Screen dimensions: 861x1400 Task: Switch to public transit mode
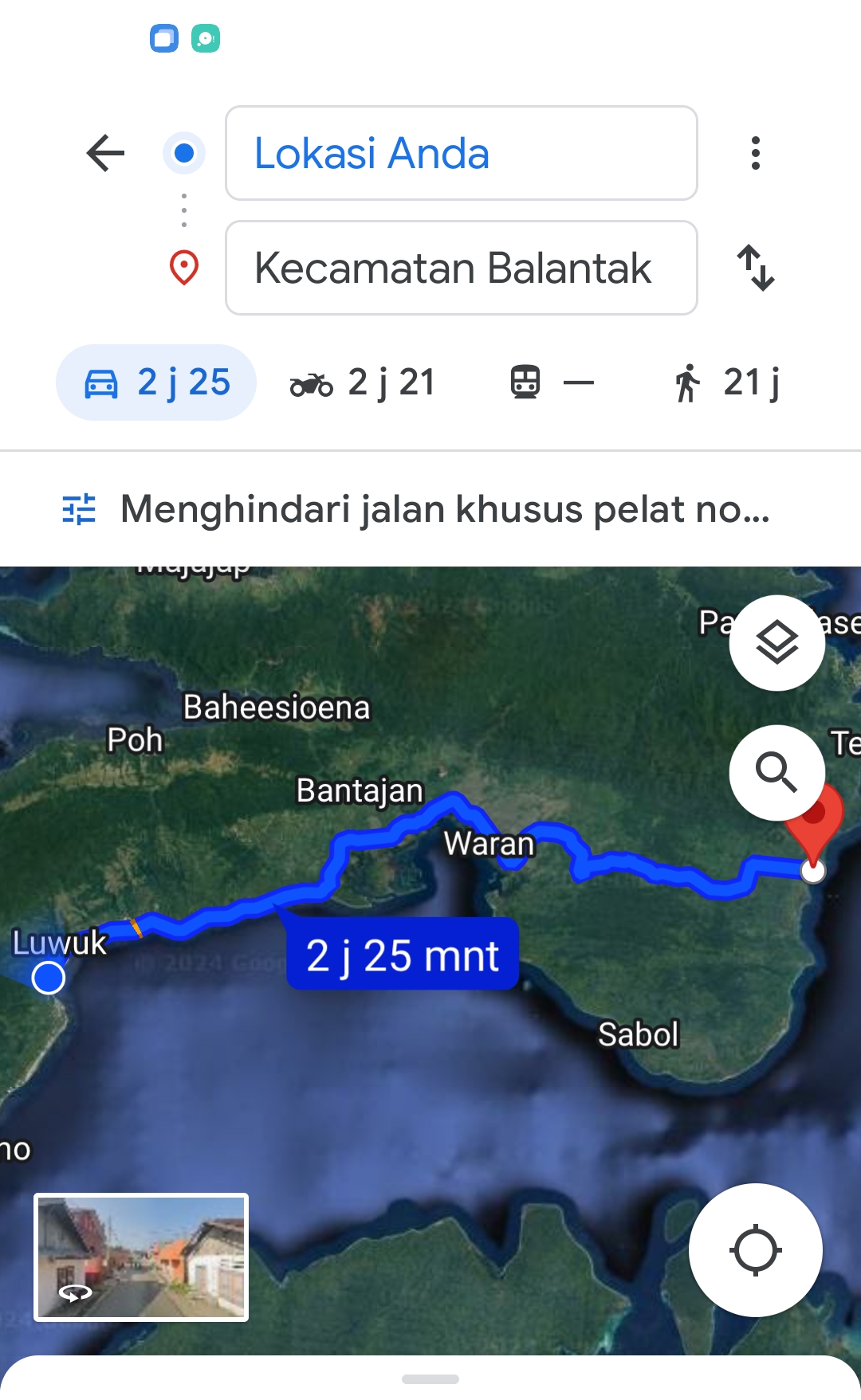point(552,382)
